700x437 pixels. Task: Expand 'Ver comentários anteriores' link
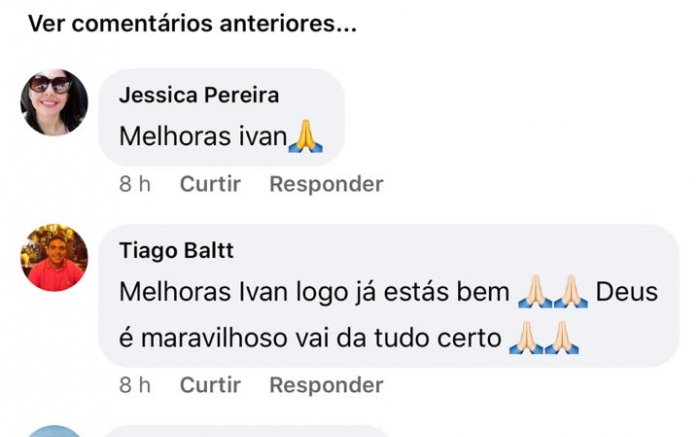point(191,24)
